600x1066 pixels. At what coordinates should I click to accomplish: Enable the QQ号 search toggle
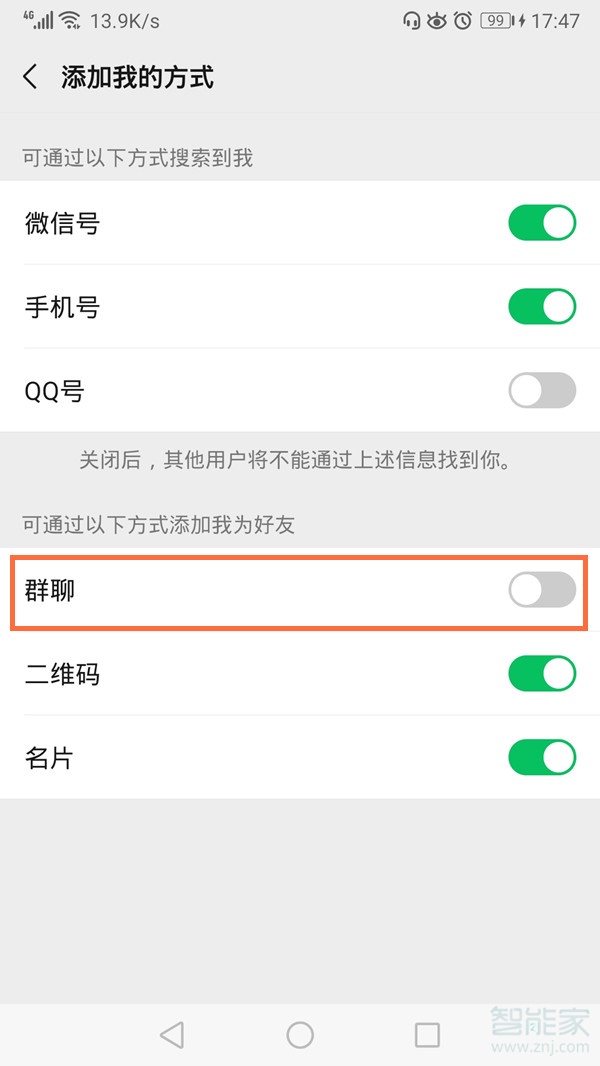coord(542,391)
